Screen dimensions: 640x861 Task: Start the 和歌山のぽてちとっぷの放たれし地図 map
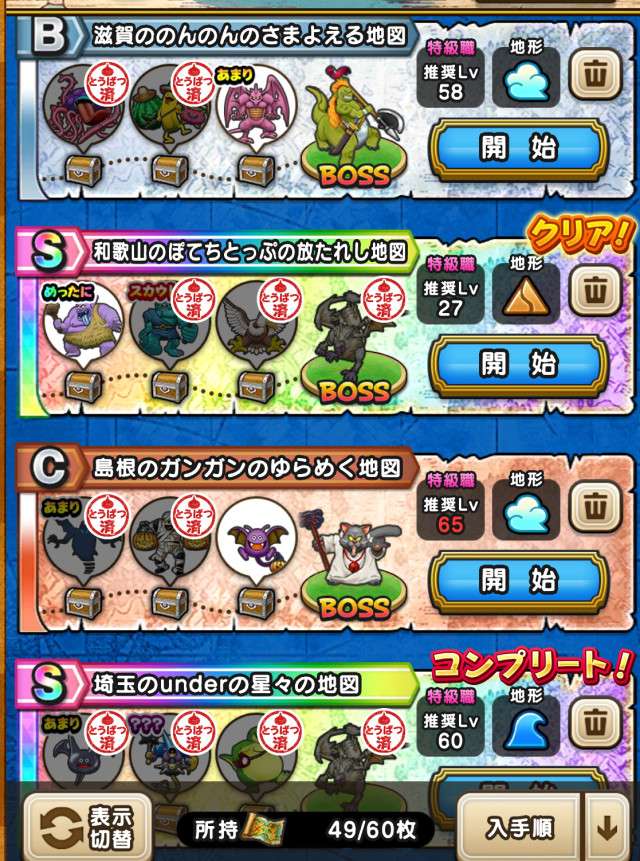pyautogui.click(x=517, y=364)
